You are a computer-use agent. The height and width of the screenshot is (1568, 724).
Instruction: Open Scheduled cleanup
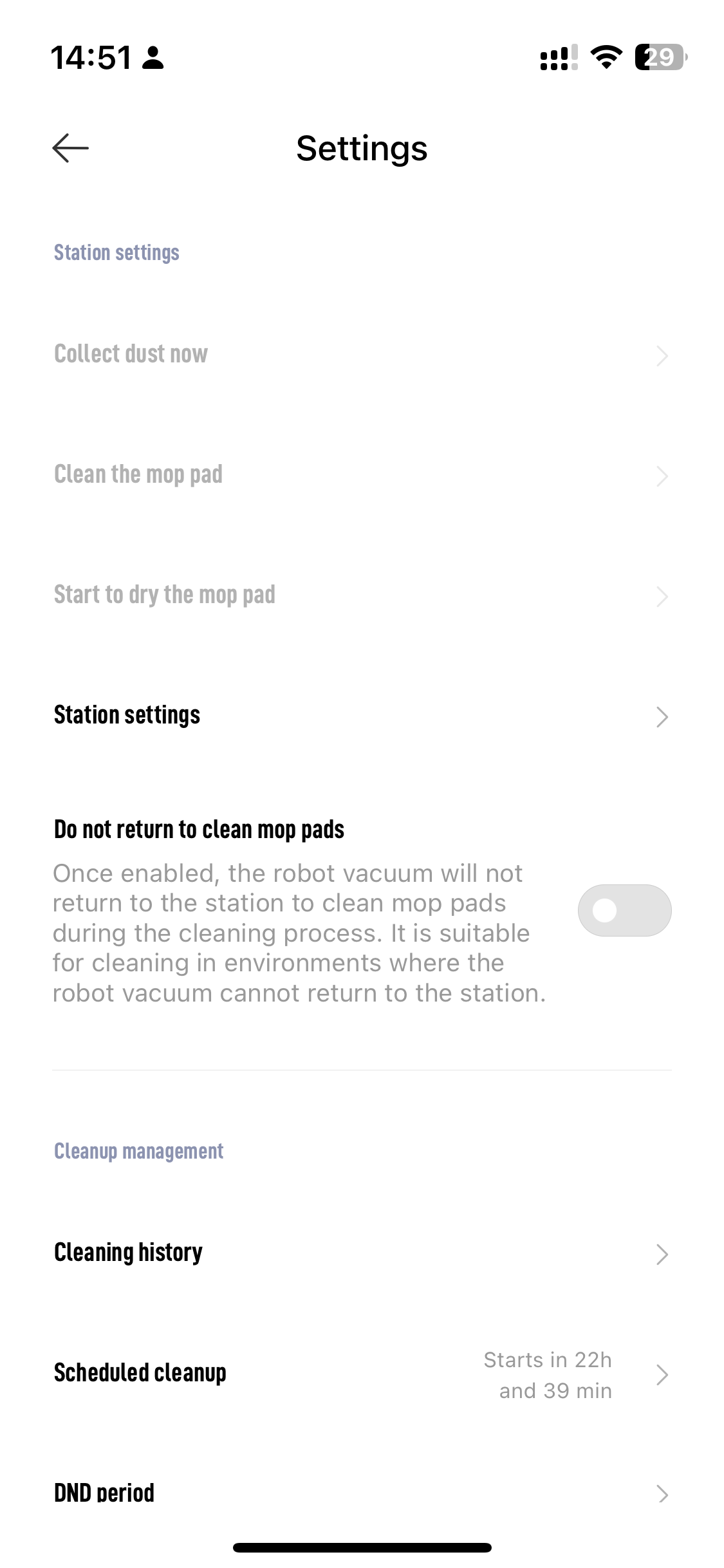coord(362,1374)
